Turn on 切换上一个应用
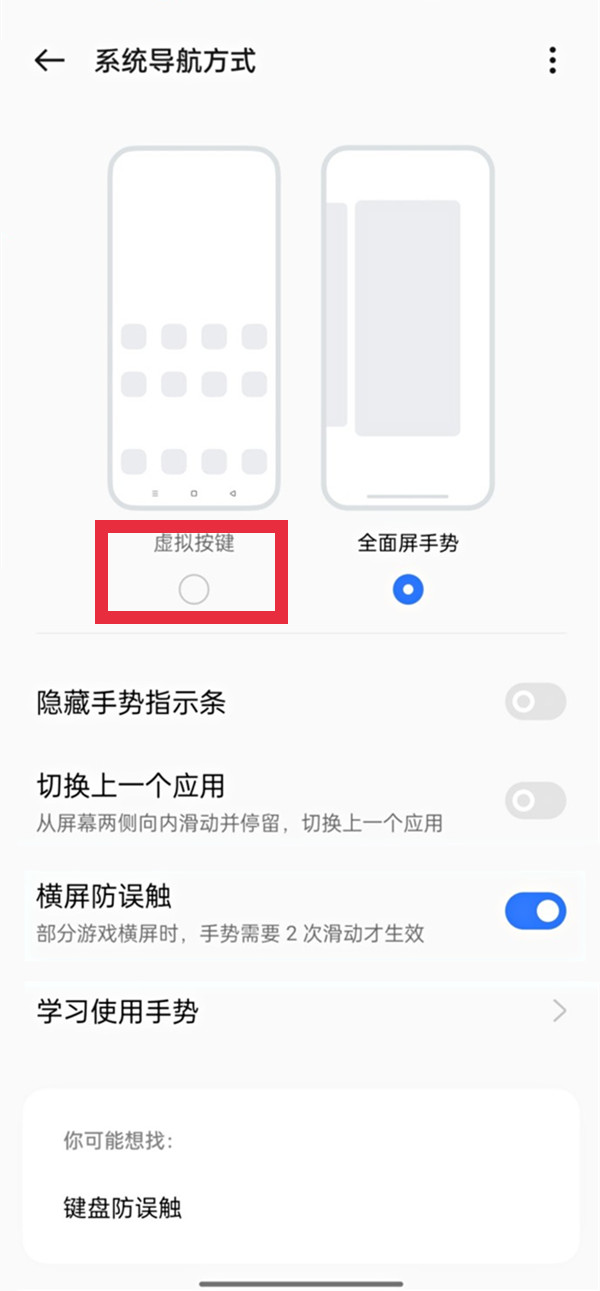 (535, 801)
